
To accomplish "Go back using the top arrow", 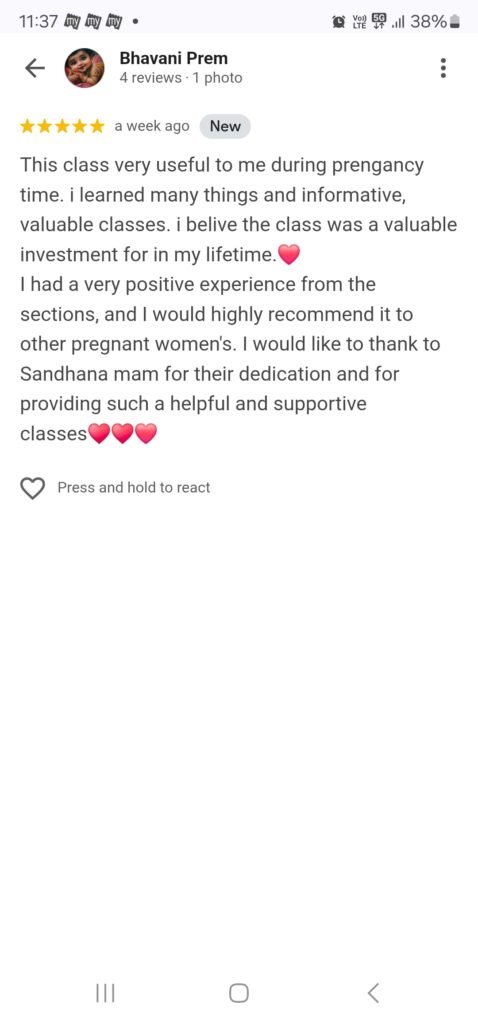I will pyautogui.click(x=35, y=68).
